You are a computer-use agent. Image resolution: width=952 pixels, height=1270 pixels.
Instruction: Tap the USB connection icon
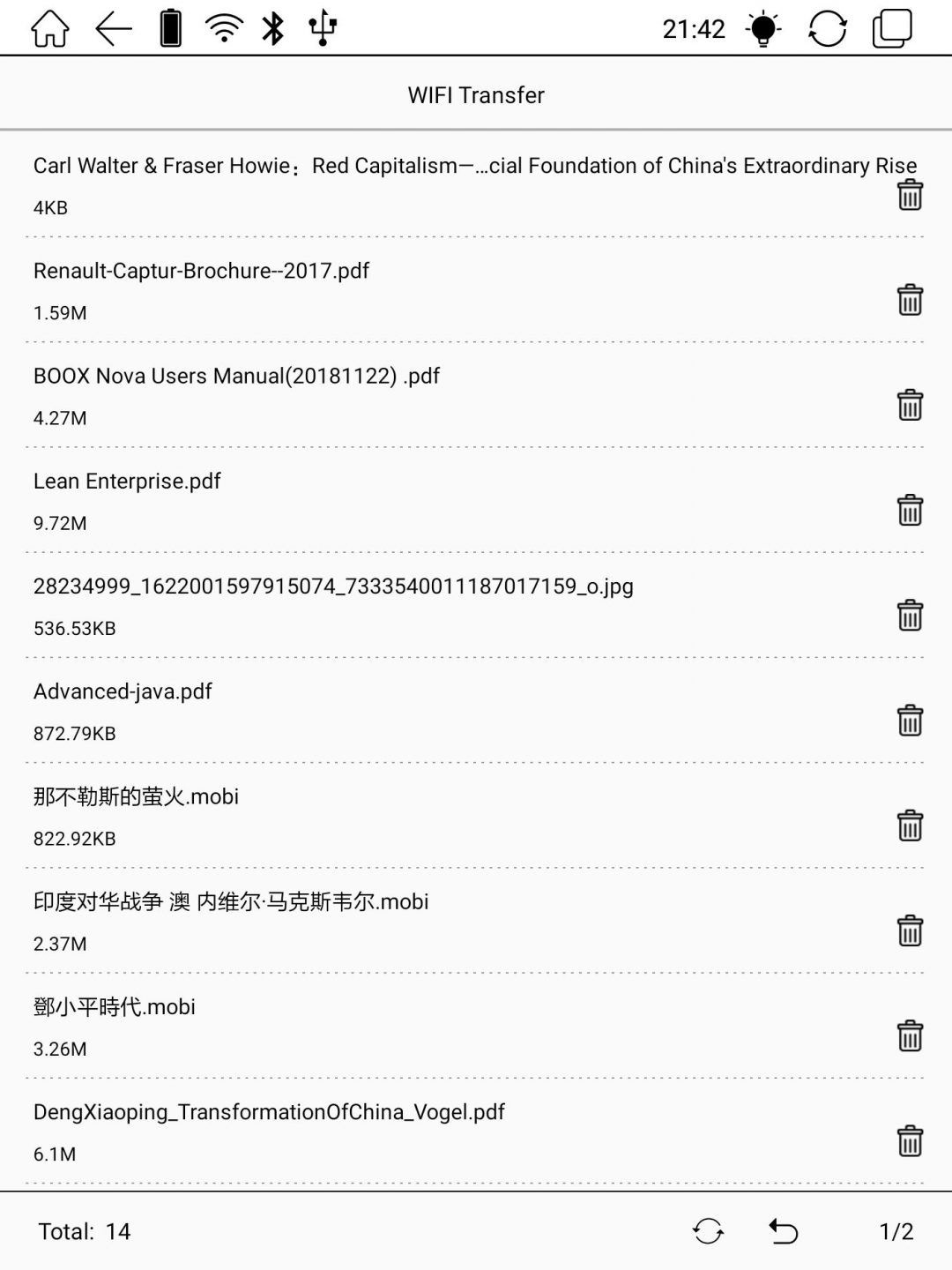[x=322, y=29]
